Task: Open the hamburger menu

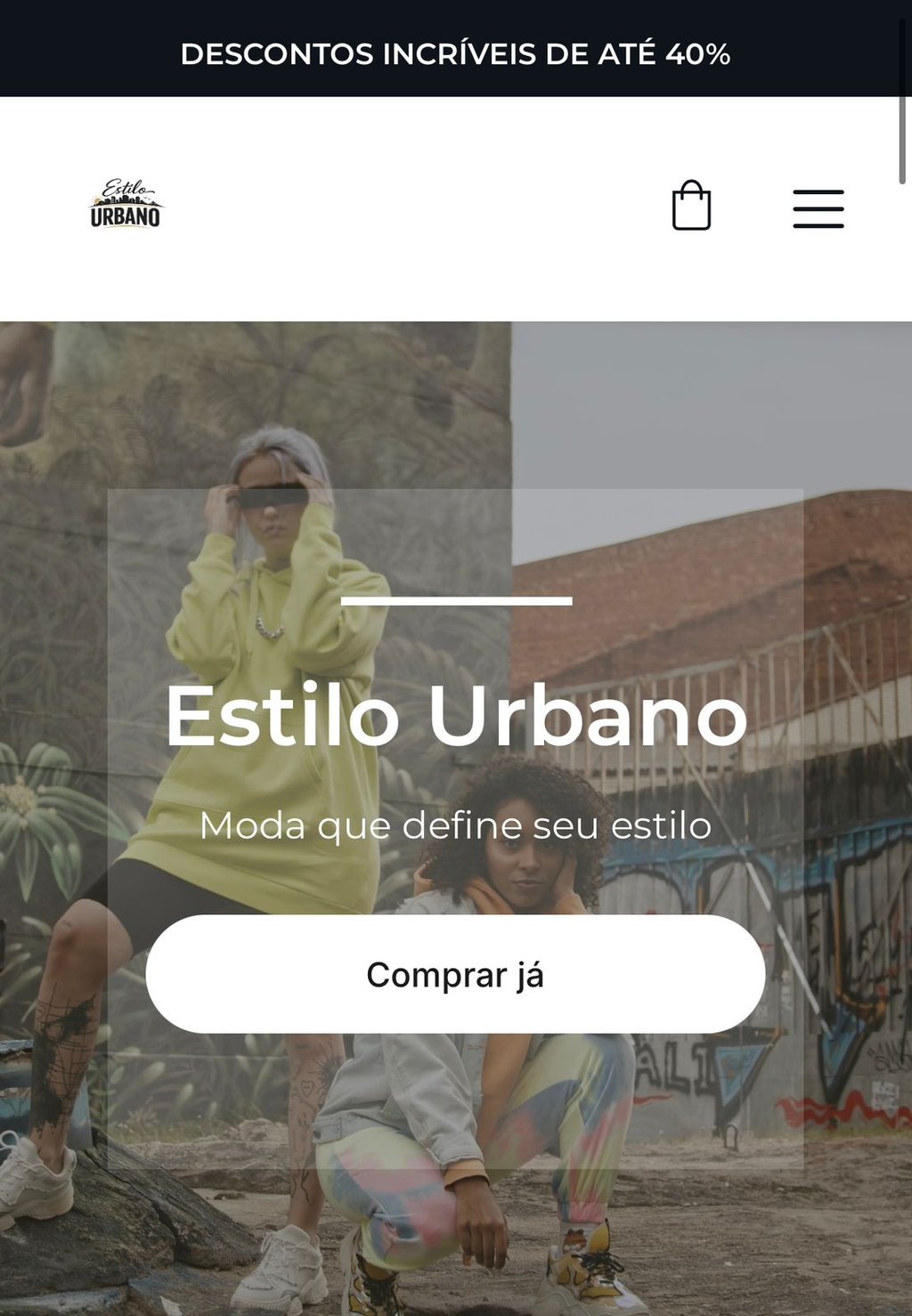Action: [x=818, y=208]
